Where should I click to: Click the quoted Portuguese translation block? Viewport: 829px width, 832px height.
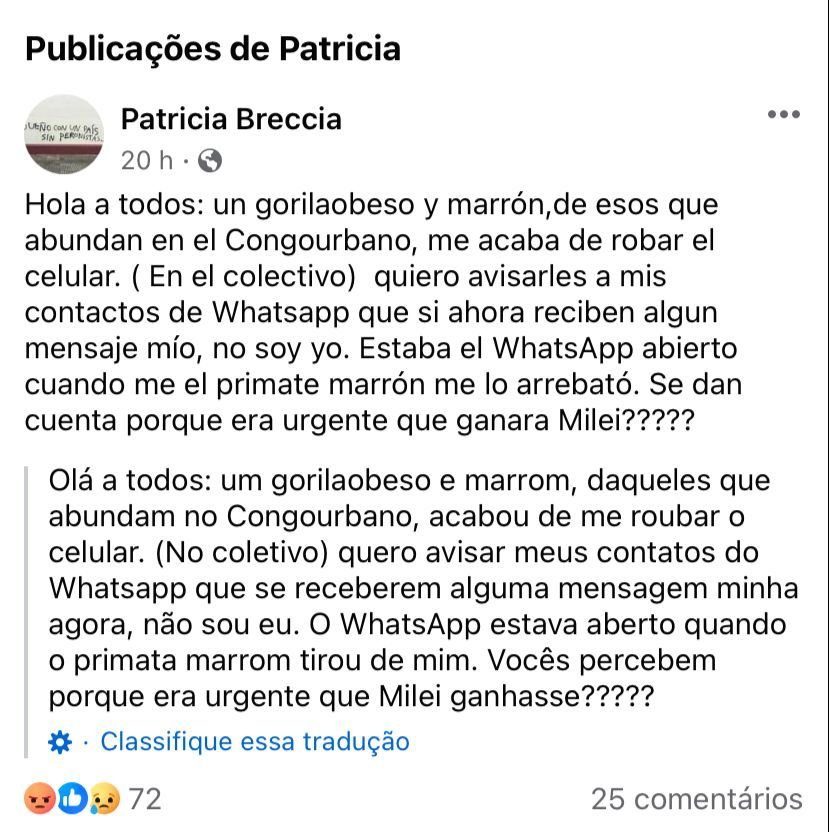point(420,580)
